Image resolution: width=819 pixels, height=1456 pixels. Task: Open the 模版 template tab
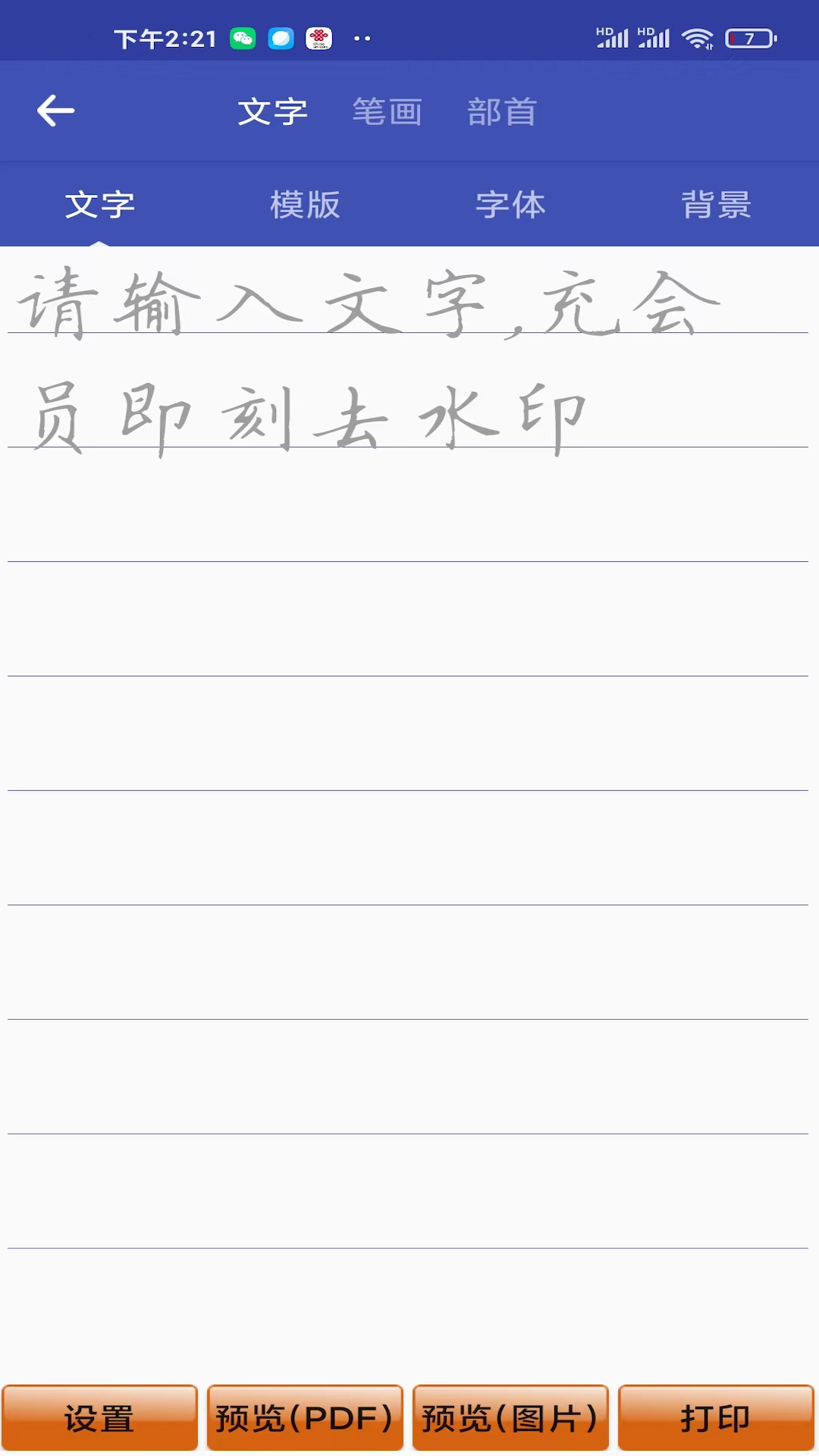(303, 204)
